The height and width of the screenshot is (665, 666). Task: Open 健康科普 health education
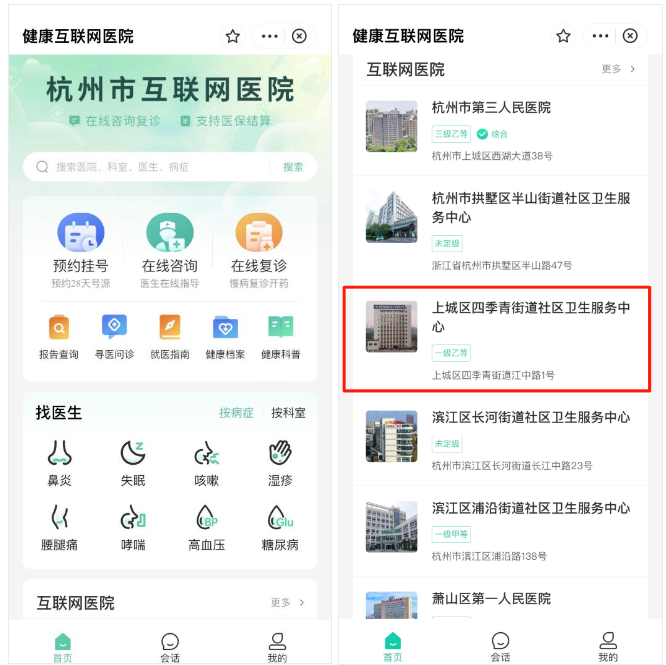pyautogui.click(x=280, y=337)
